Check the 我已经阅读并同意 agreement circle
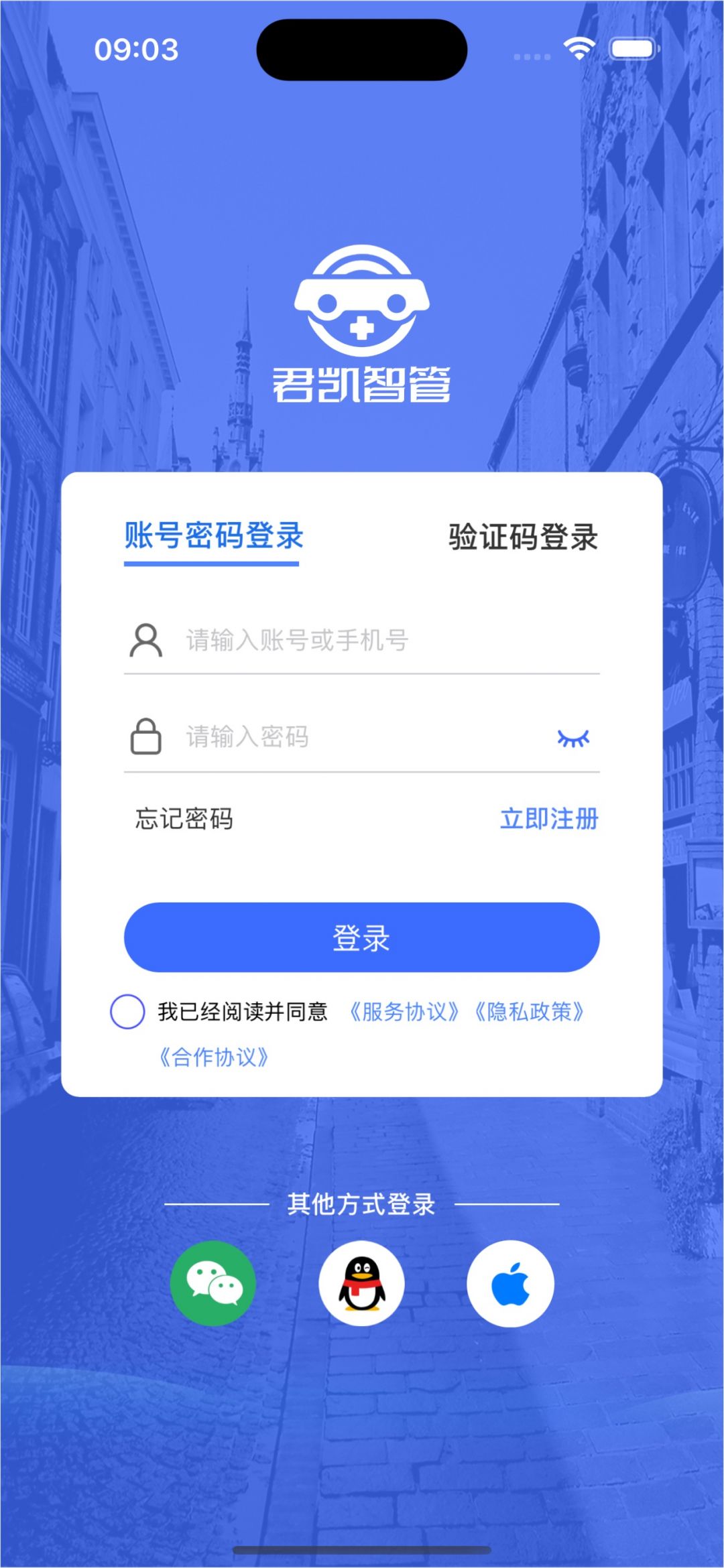724x1568 pixels. pos(127,1011)
